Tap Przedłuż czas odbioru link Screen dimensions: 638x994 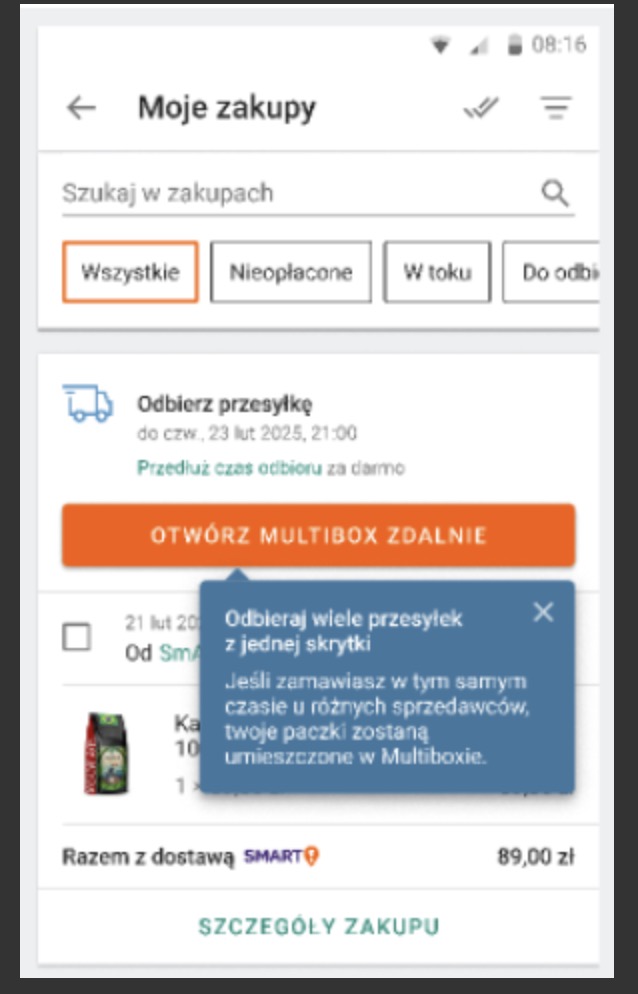coord(229,468)
